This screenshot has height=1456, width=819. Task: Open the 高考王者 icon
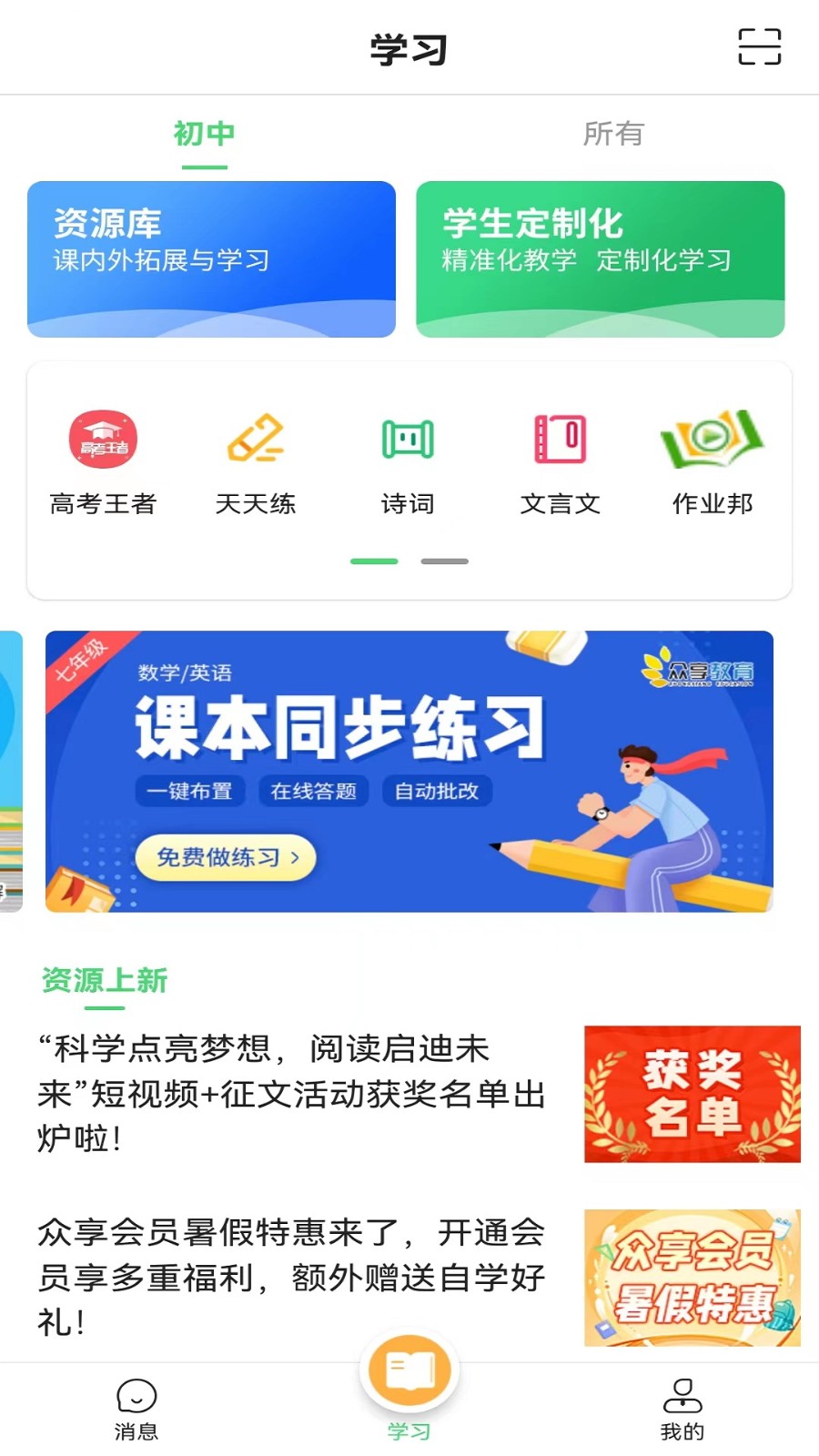103,460
